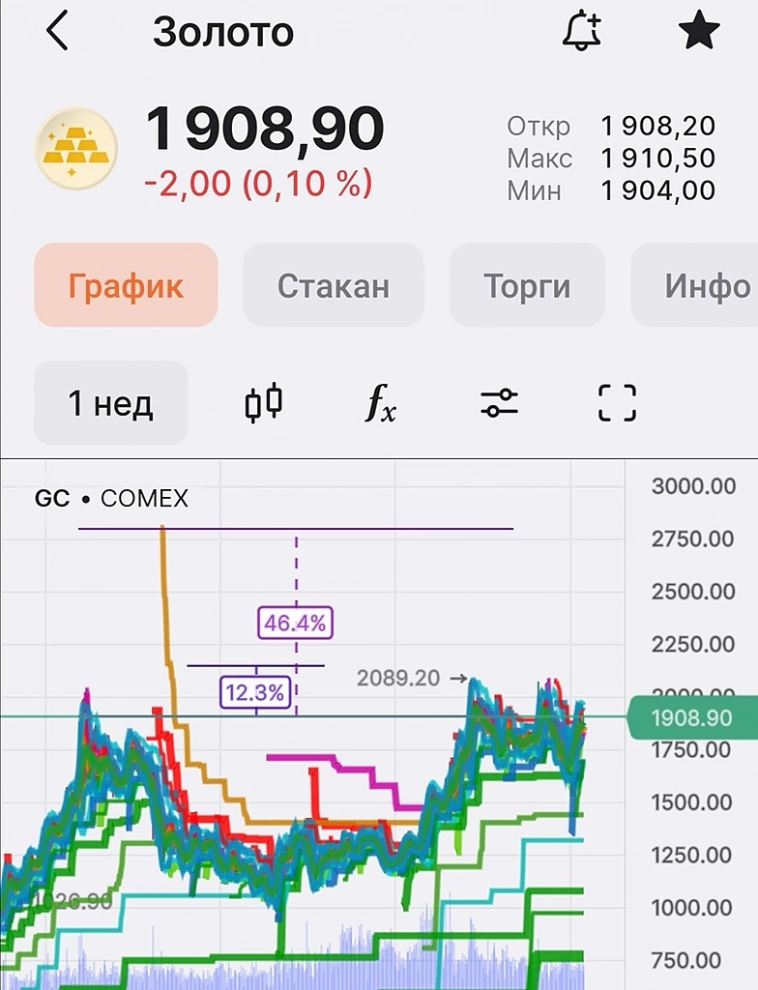Switch to the Стакан tab

click(333, 286)
